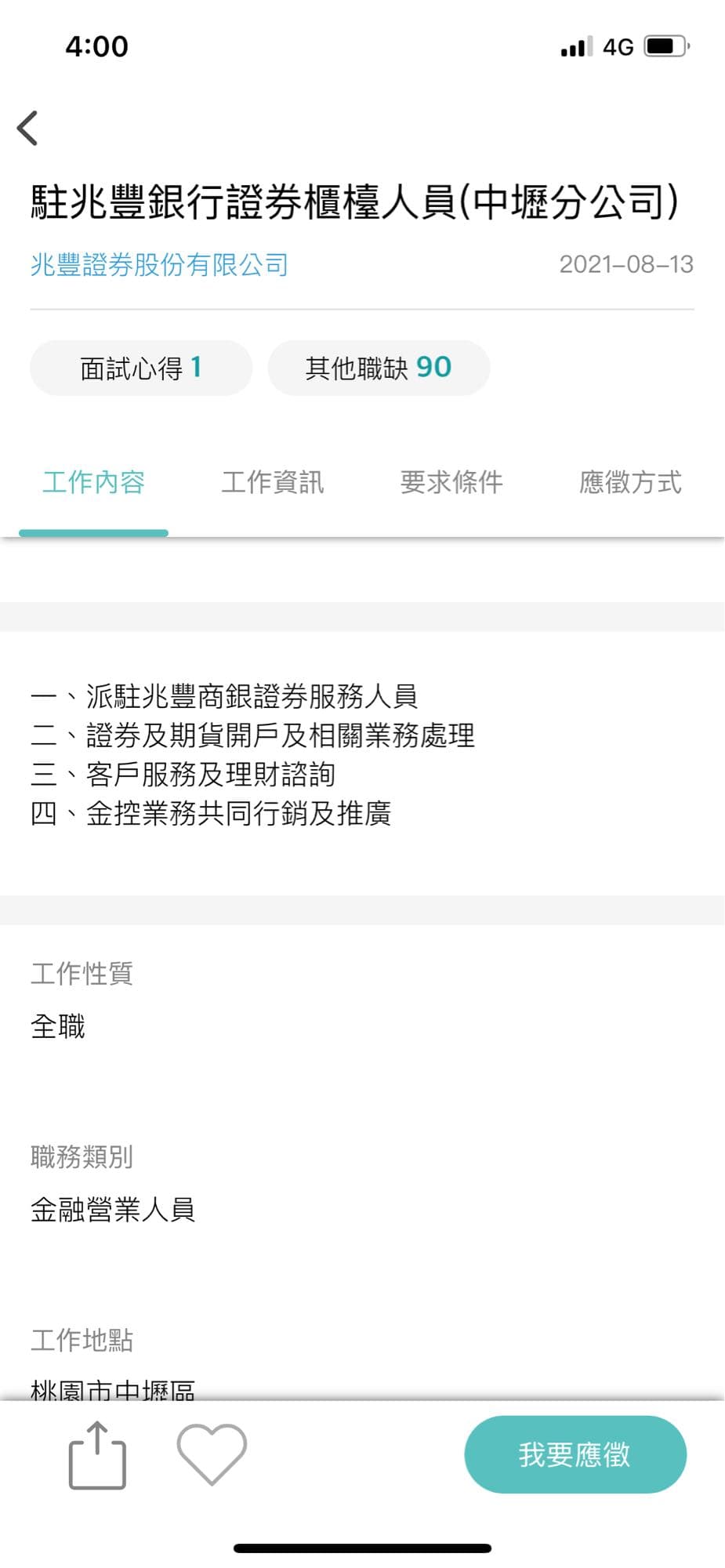This screenshot has width=725, height=1568.
Task: Open the 兆豐證券股份有限公司 company link
Action: [158, 265]
